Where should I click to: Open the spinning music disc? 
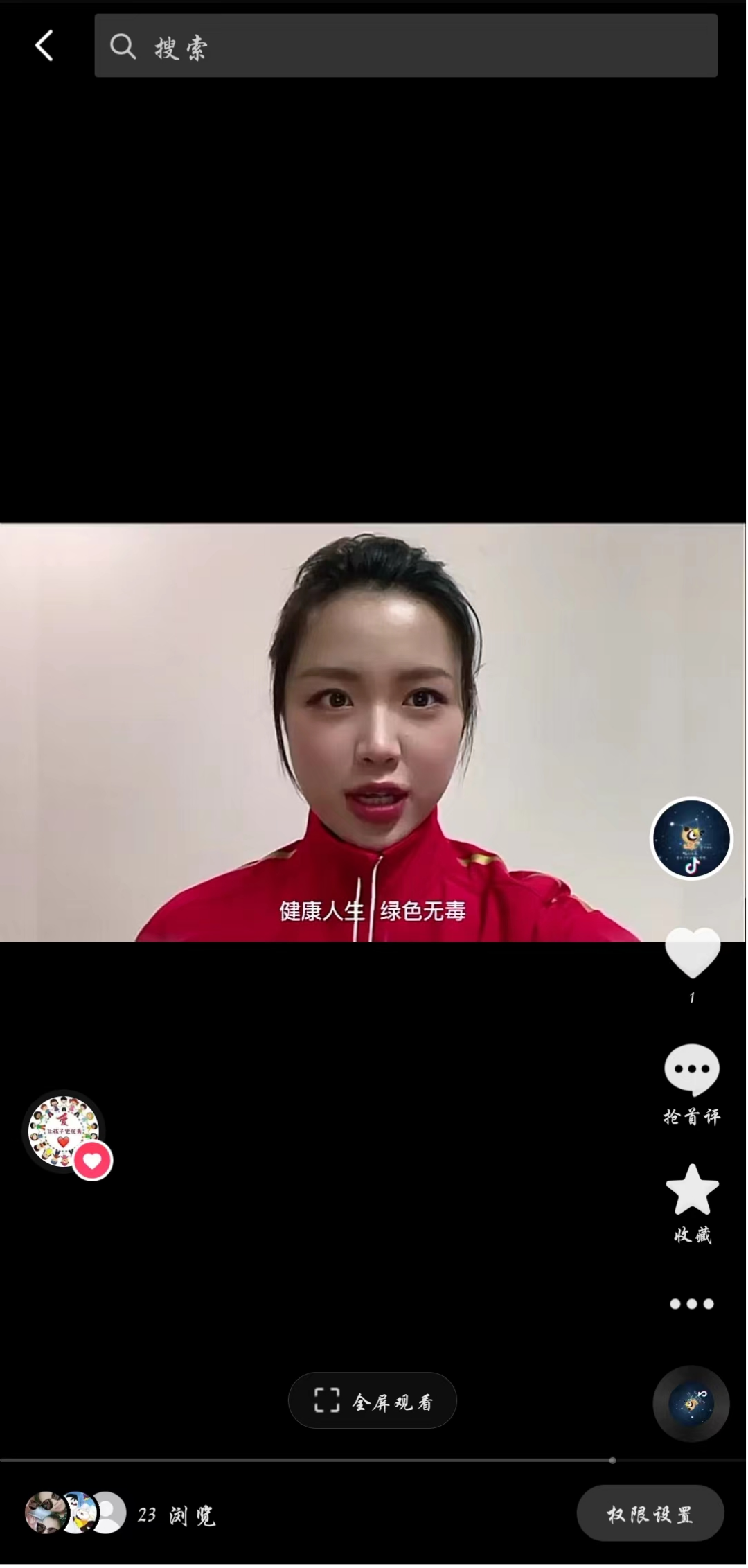[691, 1403]
